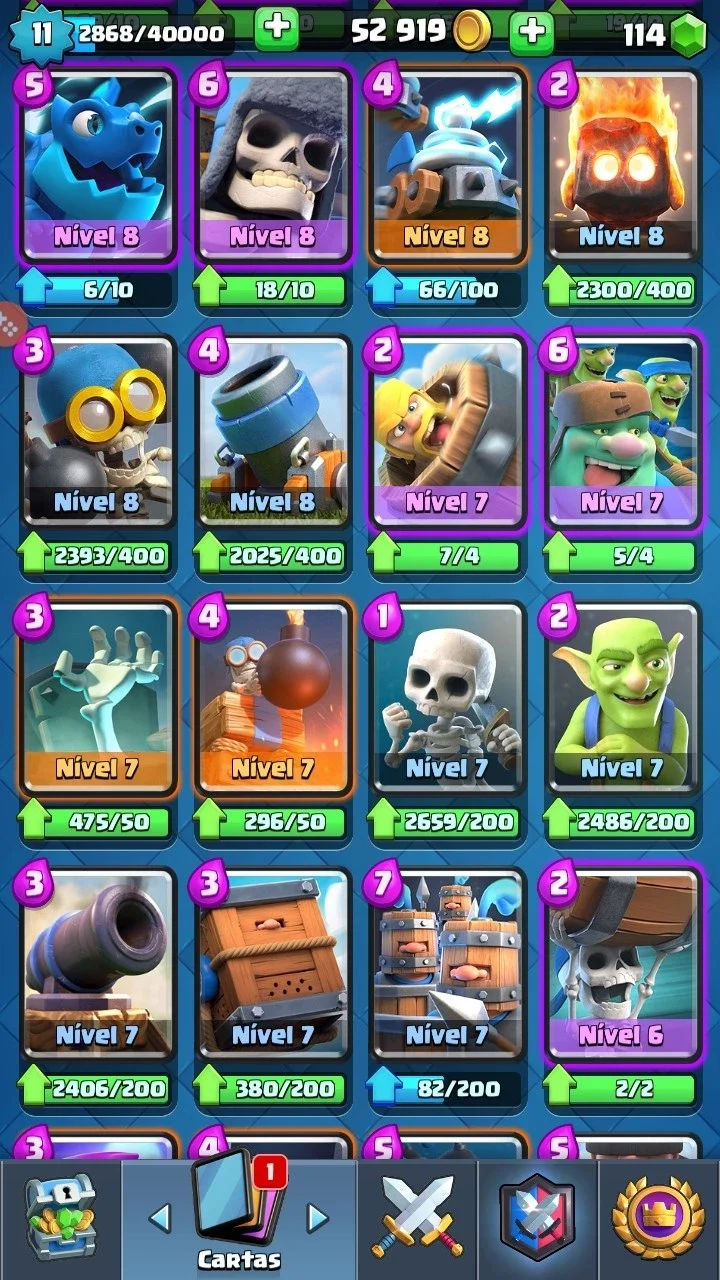
Task: Select the Cartas tab
Action: point(238,1220)
